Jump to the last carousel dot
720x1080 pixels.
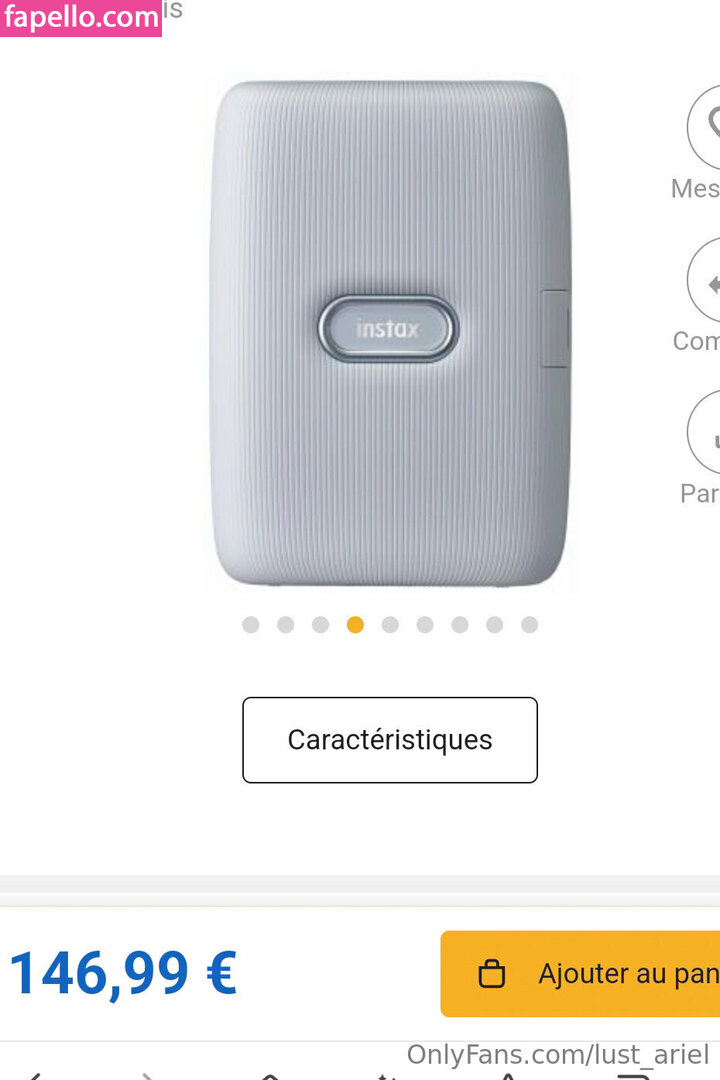(529, 625)
